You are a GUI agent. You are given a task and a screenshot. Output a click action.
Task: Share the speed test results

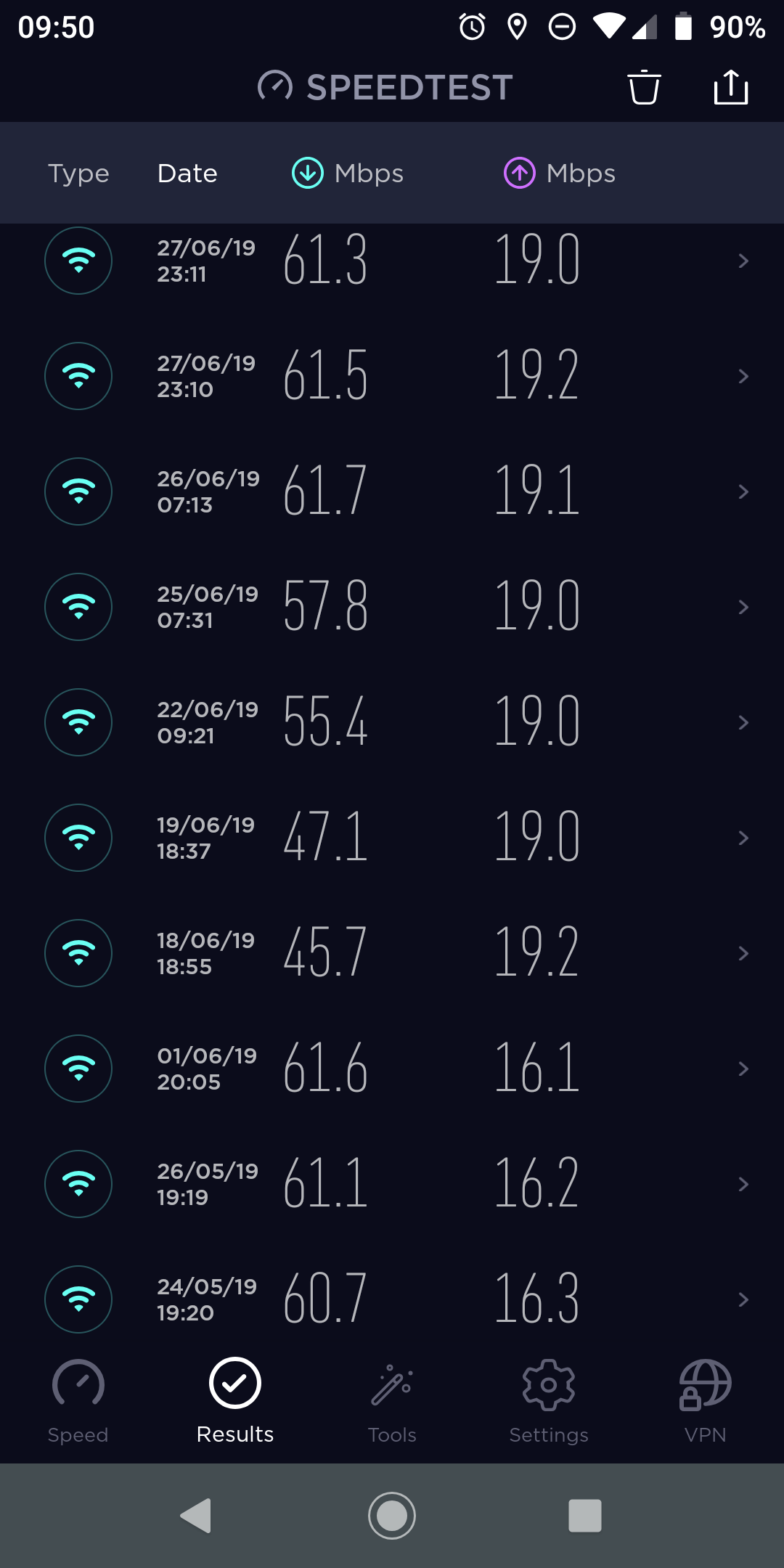point(730,88)
